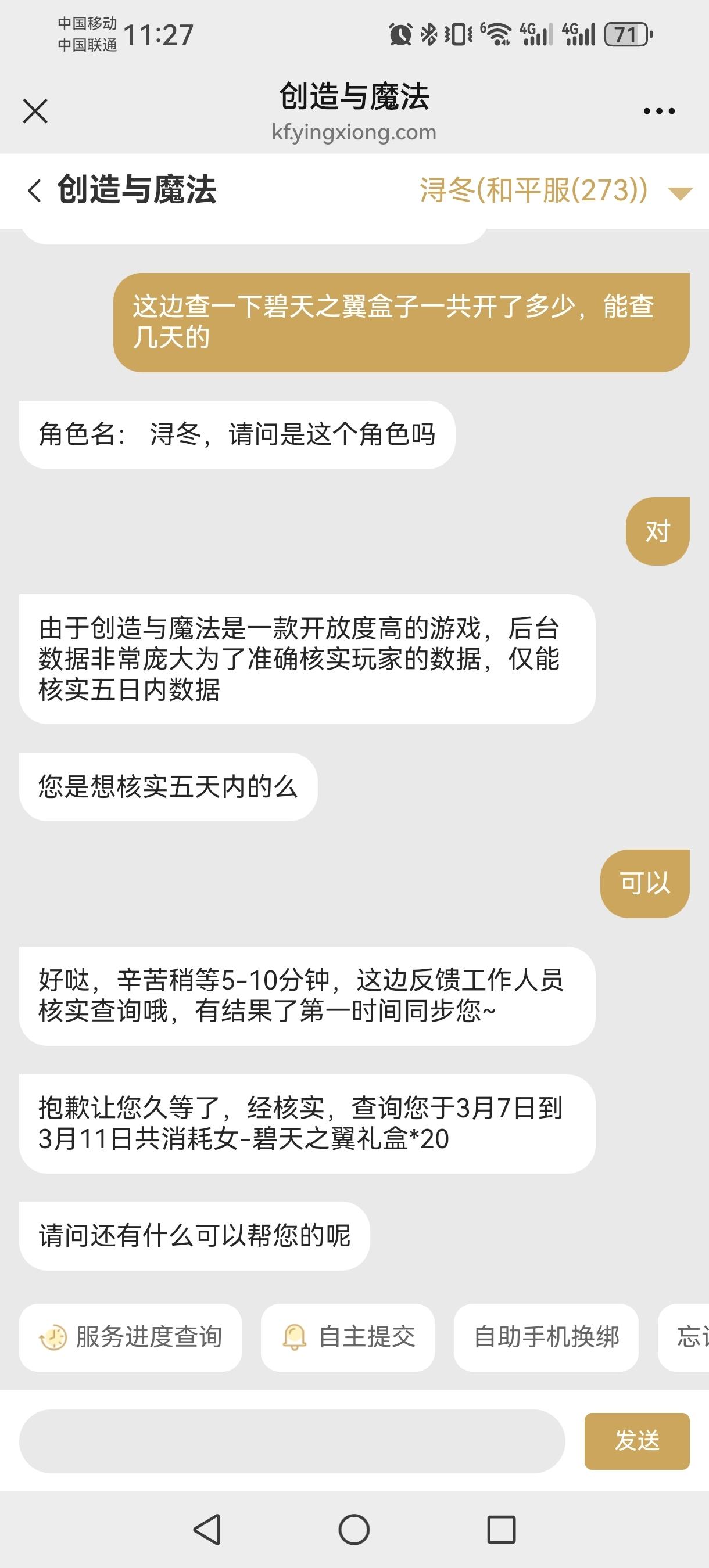Expand the 浔冬(和平服(273)) character dropdown
This screenshot has height=1568, width=709.
tap(556, 190)
